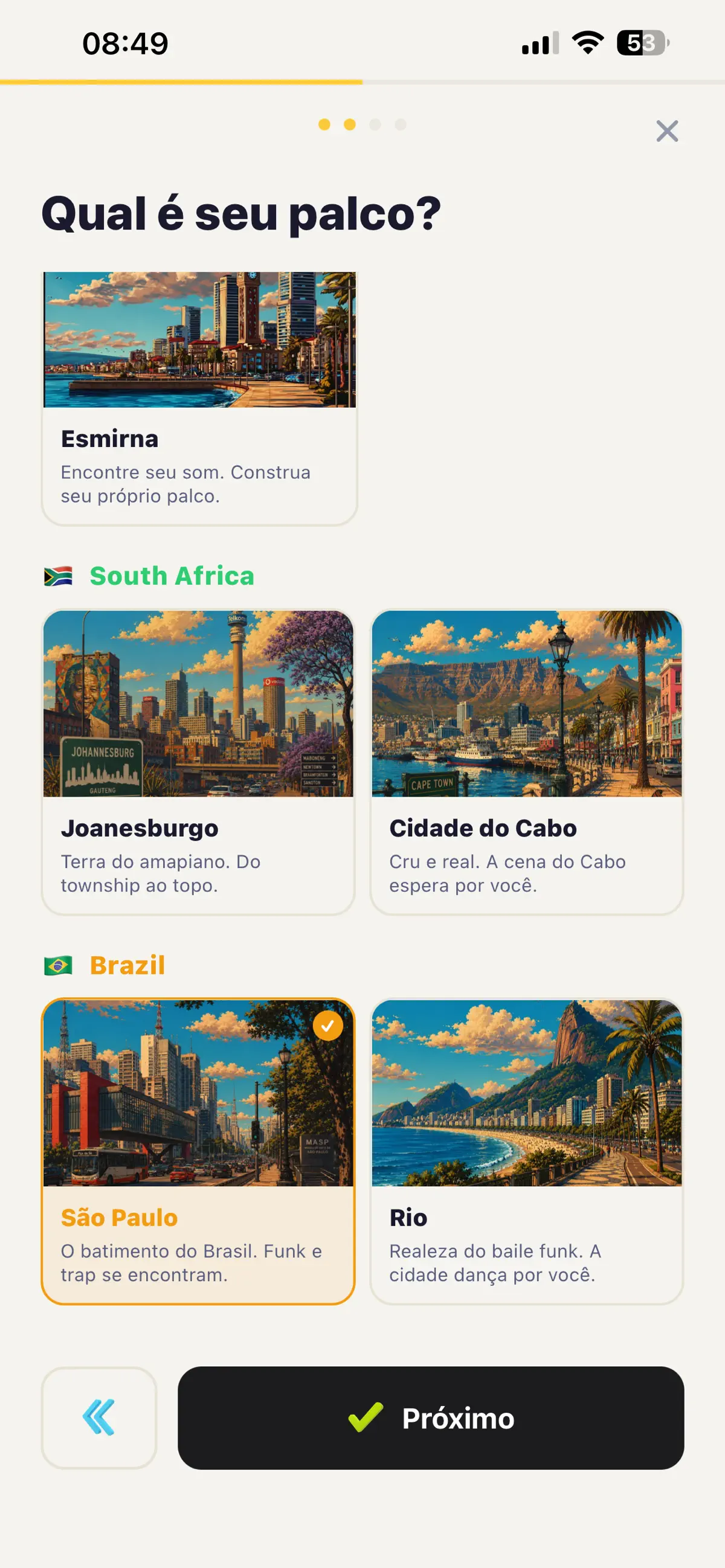Close the stage selection screen
The width and height of the screenshot is (725, 1568).
(667, 131)
